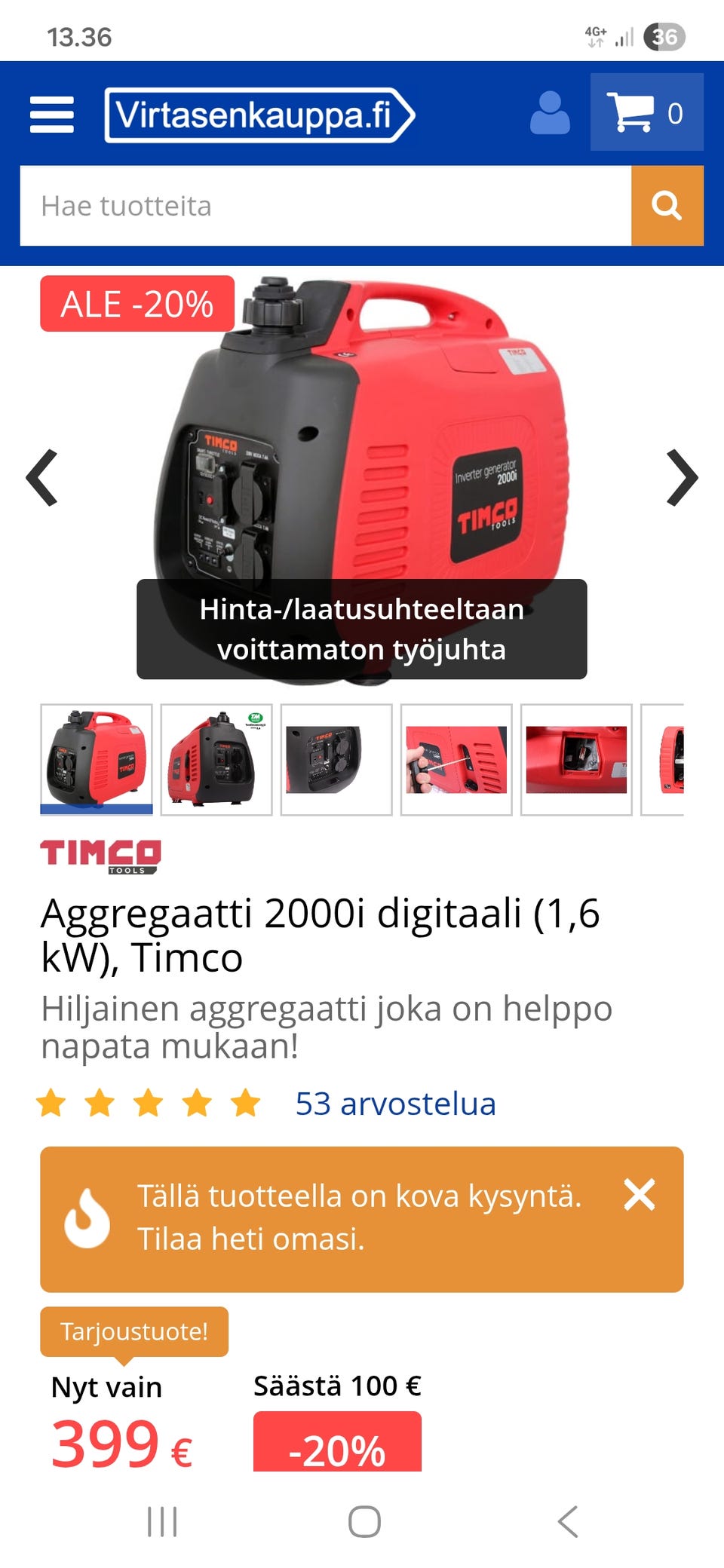
Task: Open the hamburger navigation menu
Action: pyautogui.click(x=51, y=115)
